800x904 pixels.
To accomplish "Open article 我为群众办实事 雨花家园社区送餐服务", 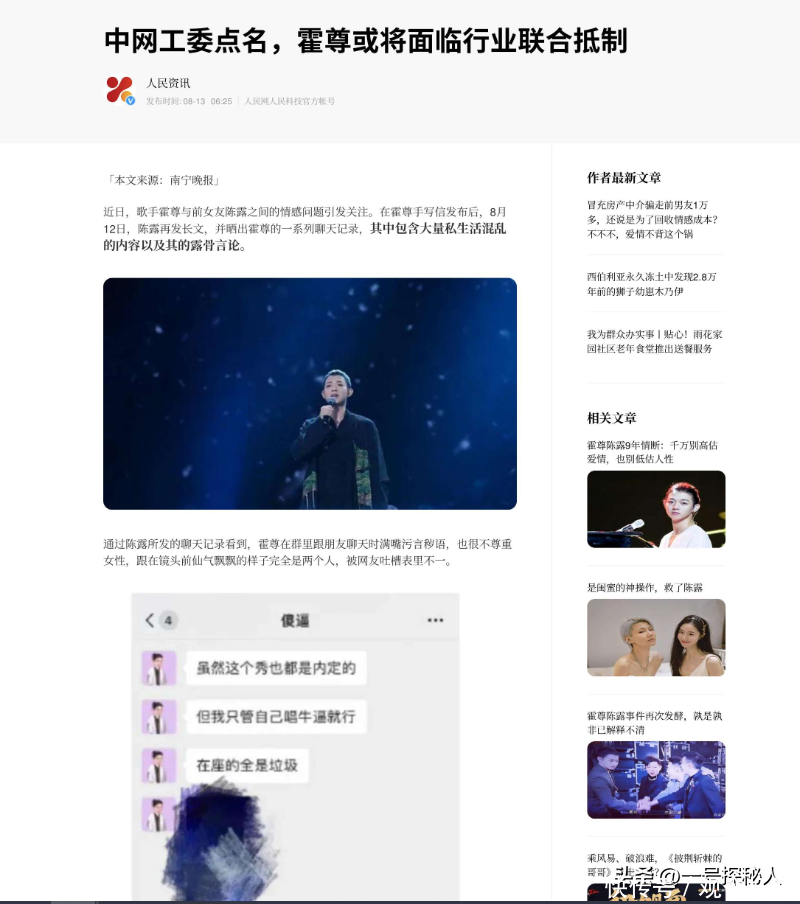I will click(654, 341).
